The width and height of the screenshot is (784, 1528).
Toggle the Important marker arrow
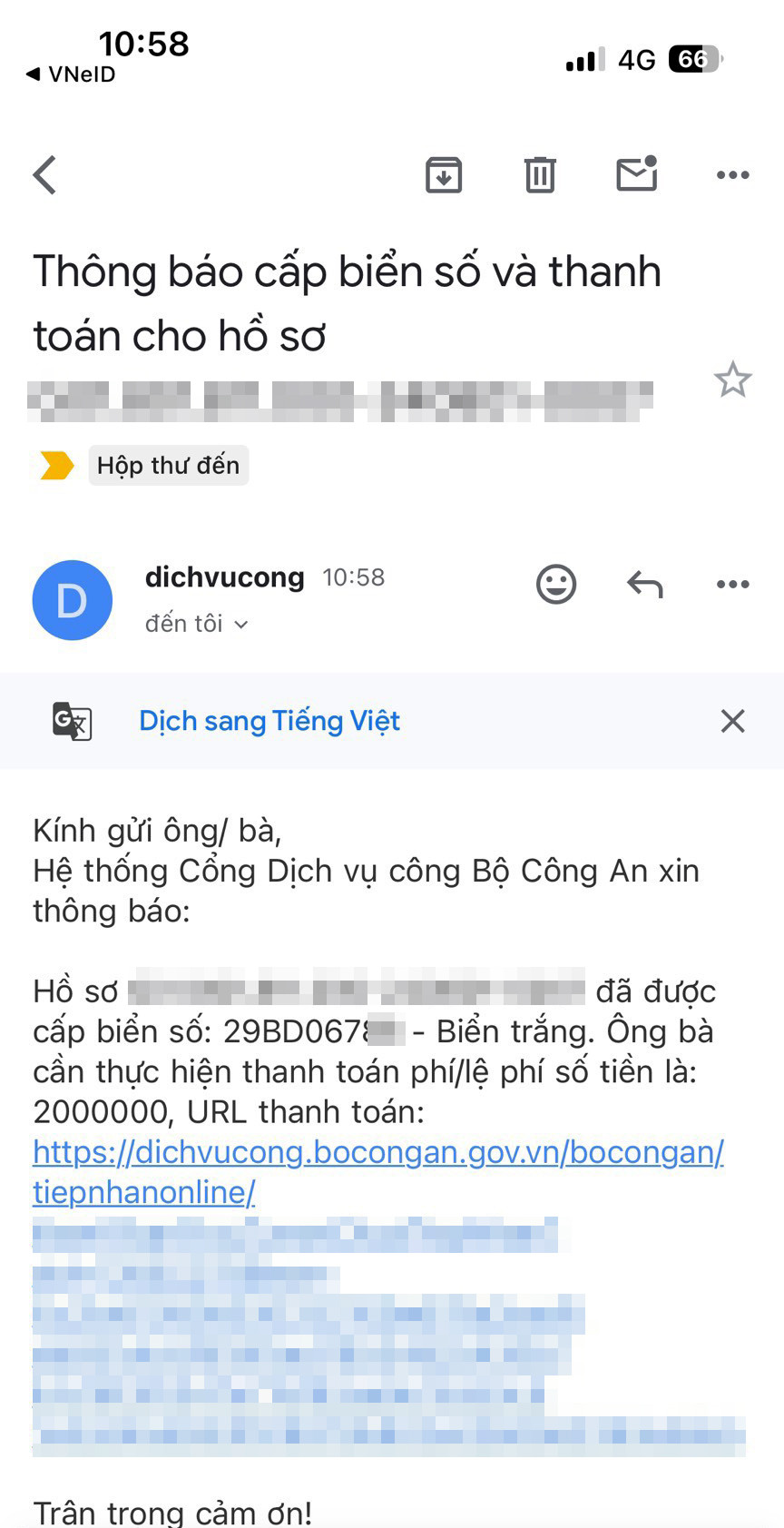56,465
